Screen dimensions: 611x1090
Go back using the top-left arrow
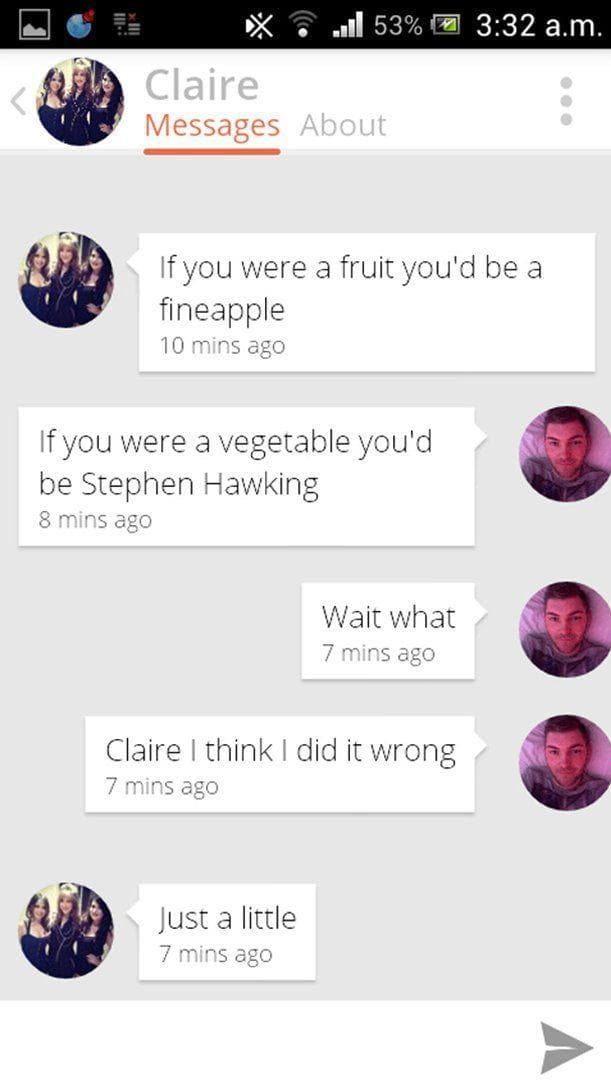(16, 101)
